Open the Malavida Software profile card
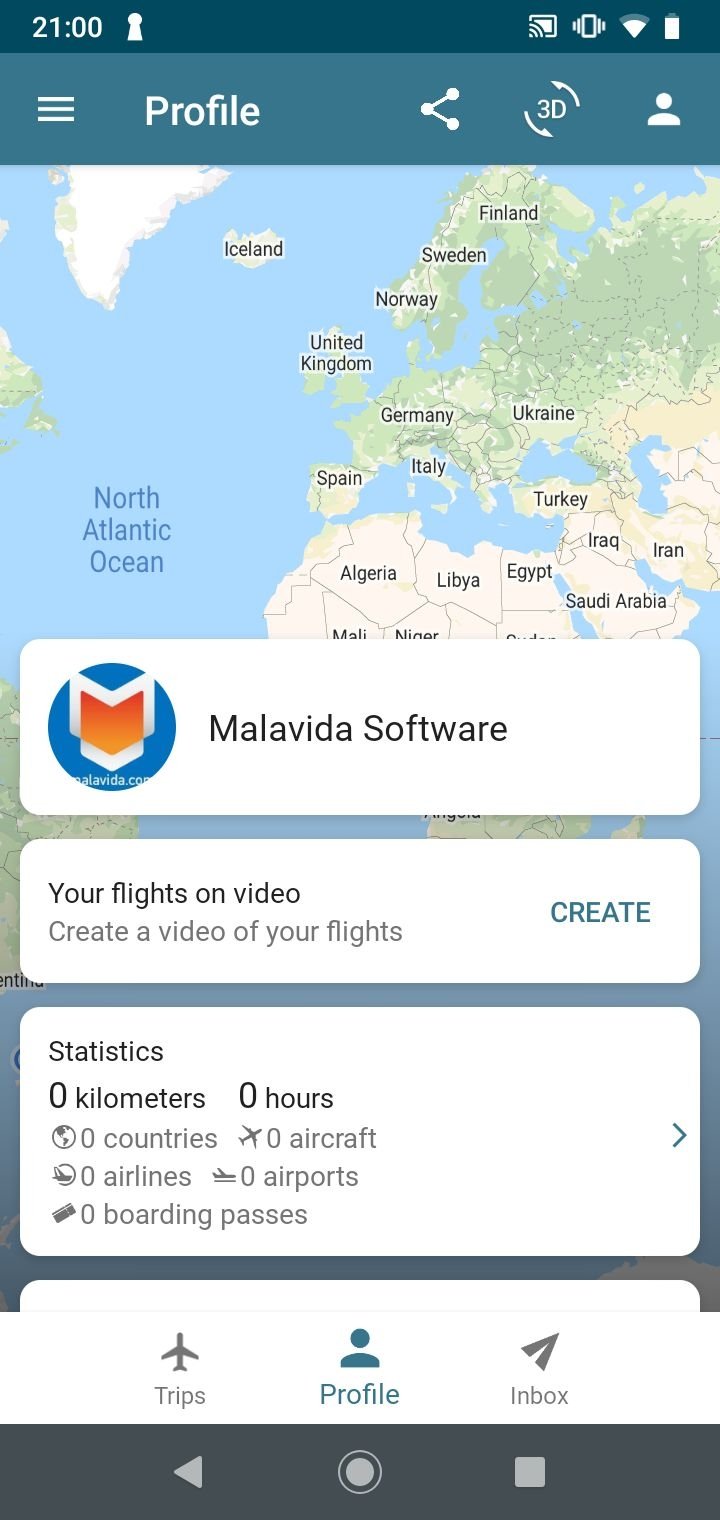This screenshot has width=720, height=1520. pos(360,727)
